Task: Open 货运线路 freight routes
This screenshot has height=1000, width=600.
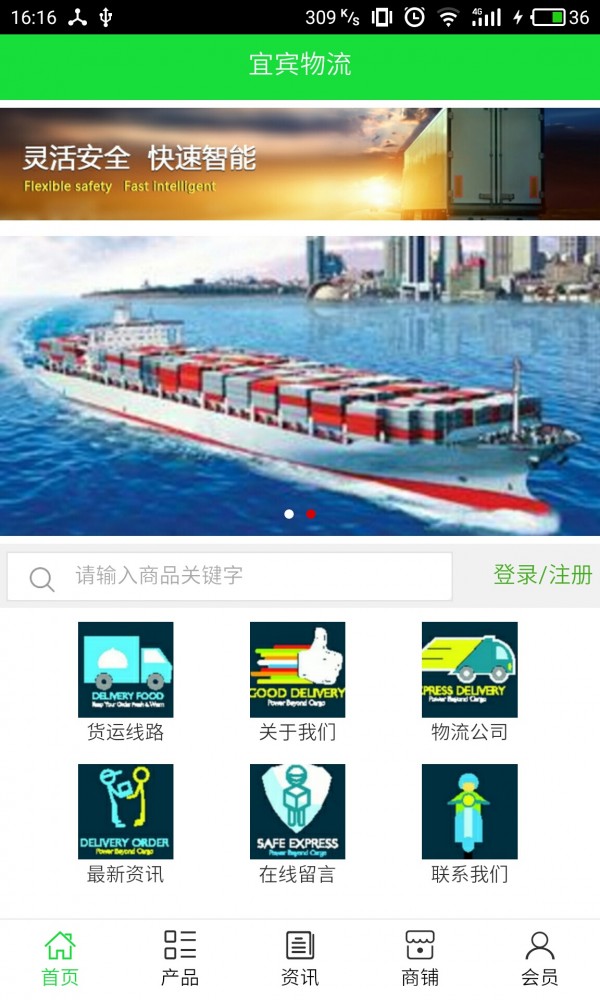Action: [126, 681]
